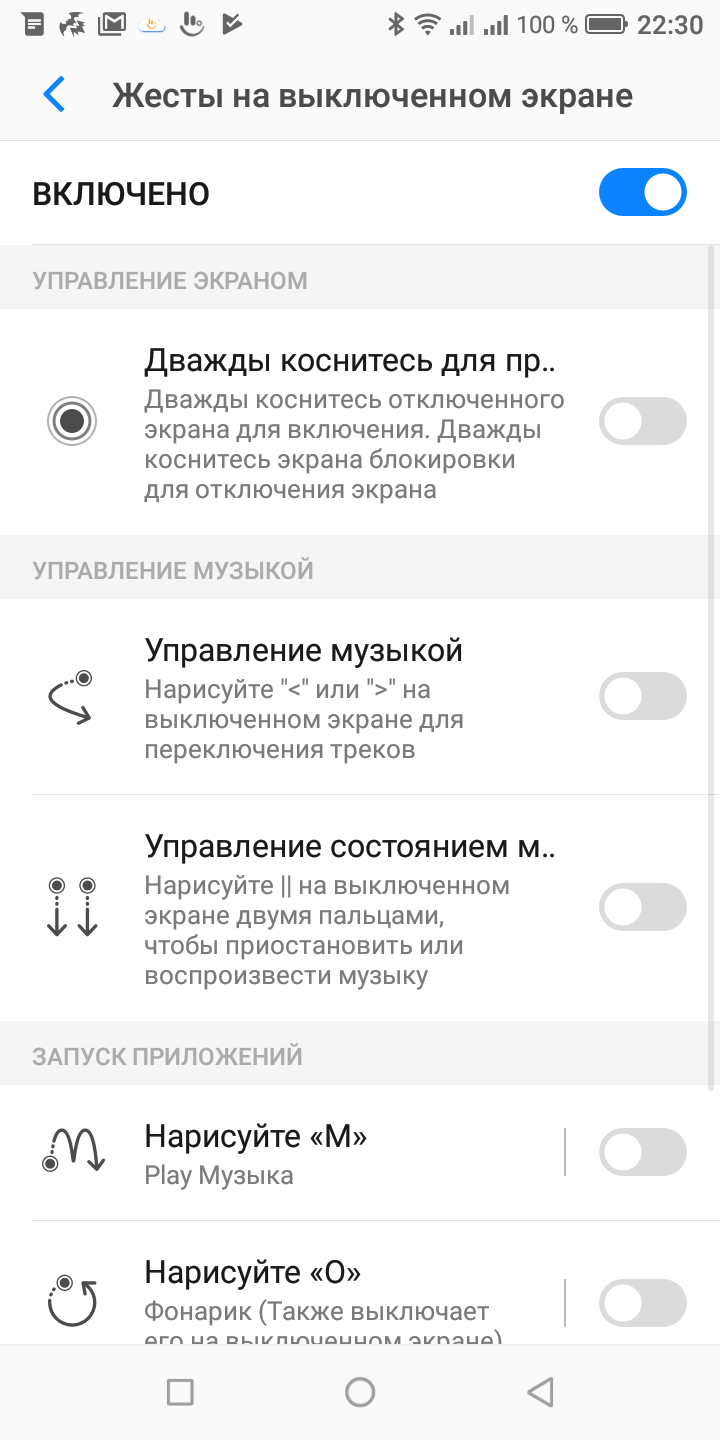Enable the Управление состоянием м.. toggle

point(642,907)
